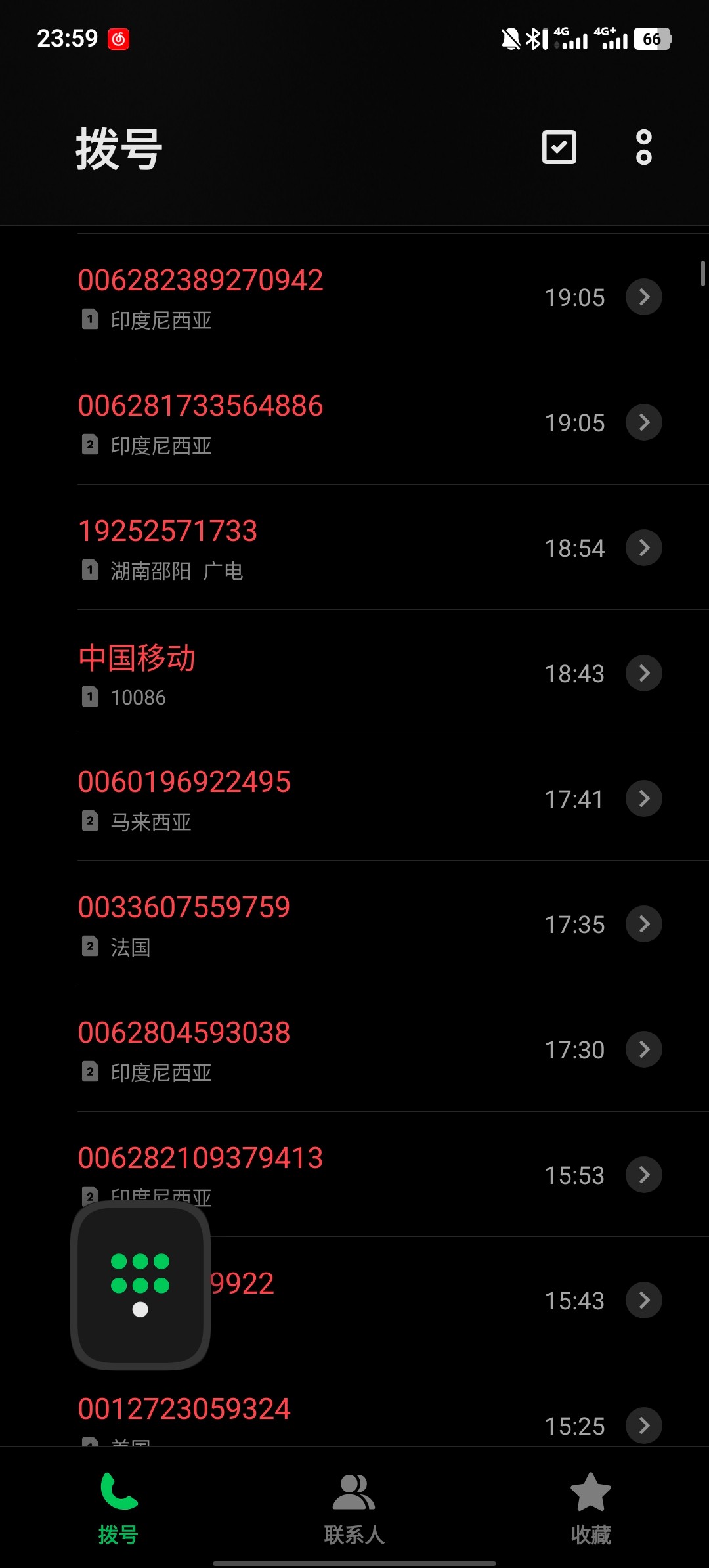This screenshot has height=1568, width=709.
Task: Open details for the 15:43 call
Action: [643, 1300]
